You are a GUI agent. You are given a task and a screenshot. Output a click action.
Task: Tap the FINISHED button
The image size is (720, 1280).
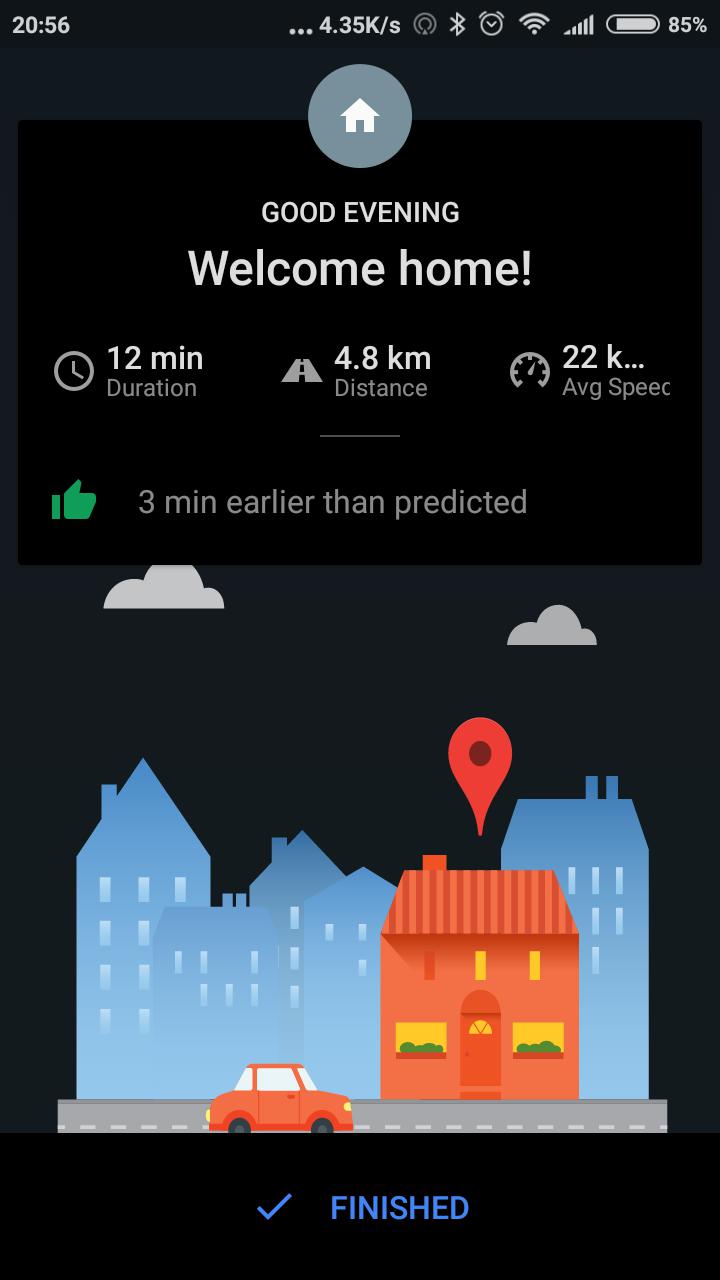tap(360, 1207)
